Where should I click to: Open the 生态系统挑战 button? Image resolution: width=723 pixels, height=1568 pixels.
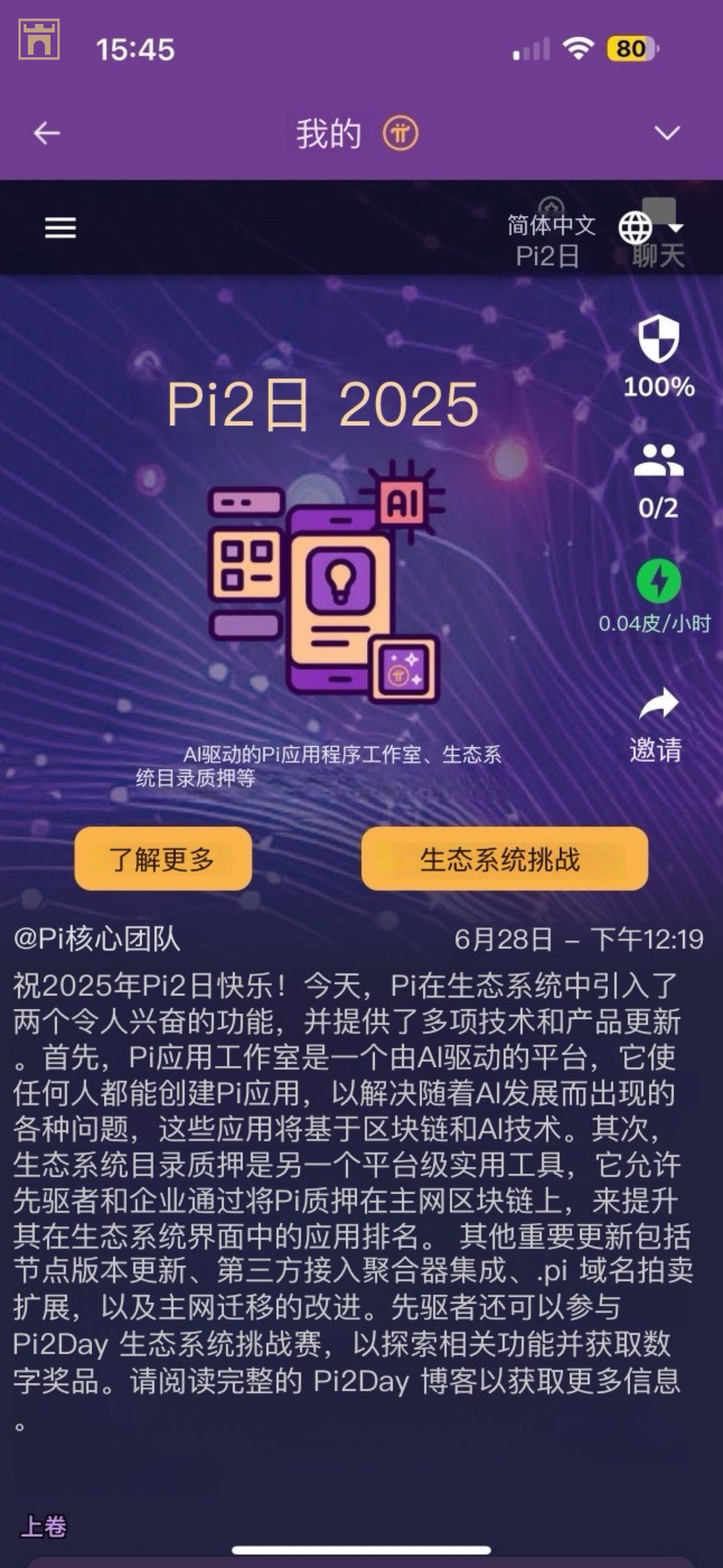(x=504, y=859)
